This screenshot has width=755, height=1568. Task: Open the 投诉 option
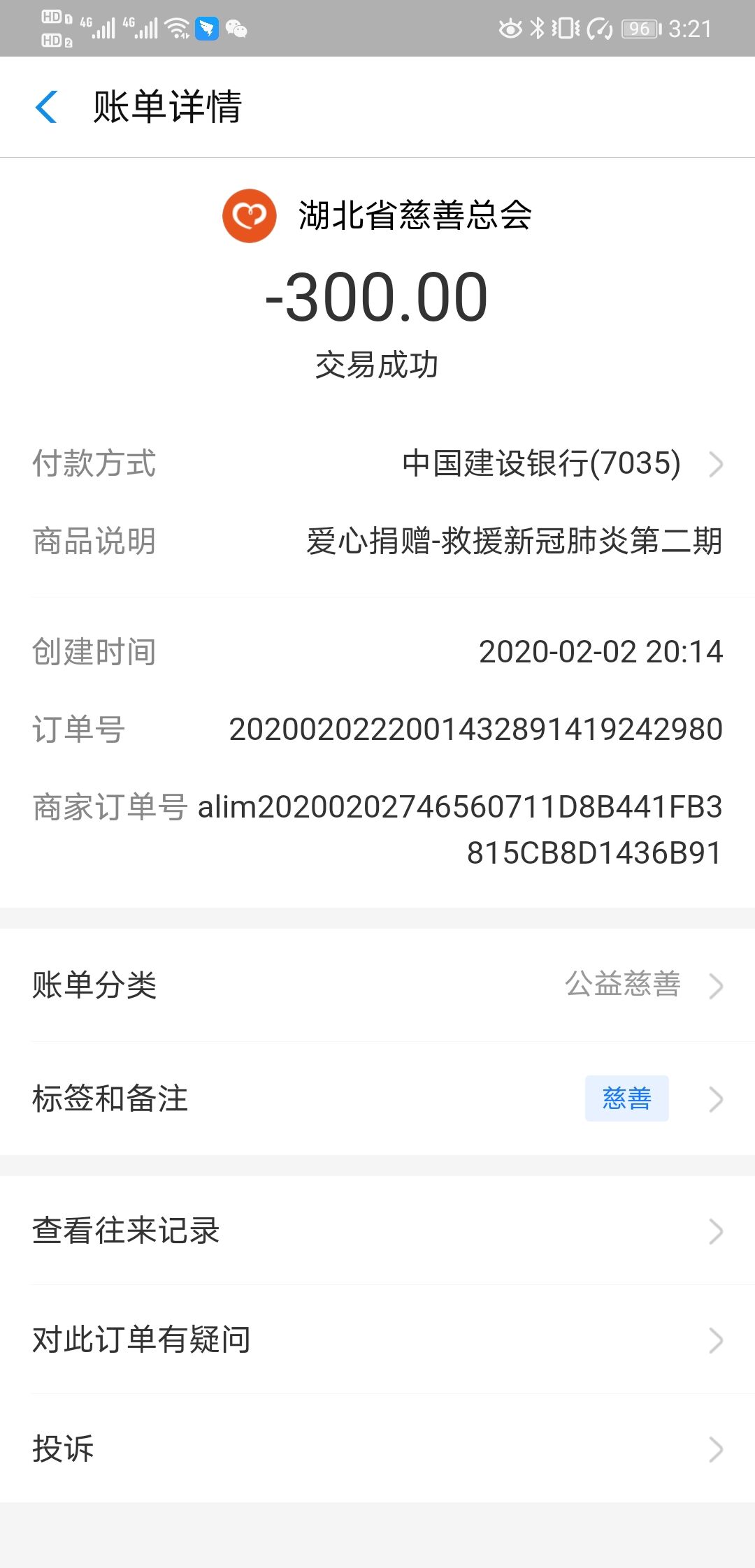pyautogui.click(x=377, y=1449)
